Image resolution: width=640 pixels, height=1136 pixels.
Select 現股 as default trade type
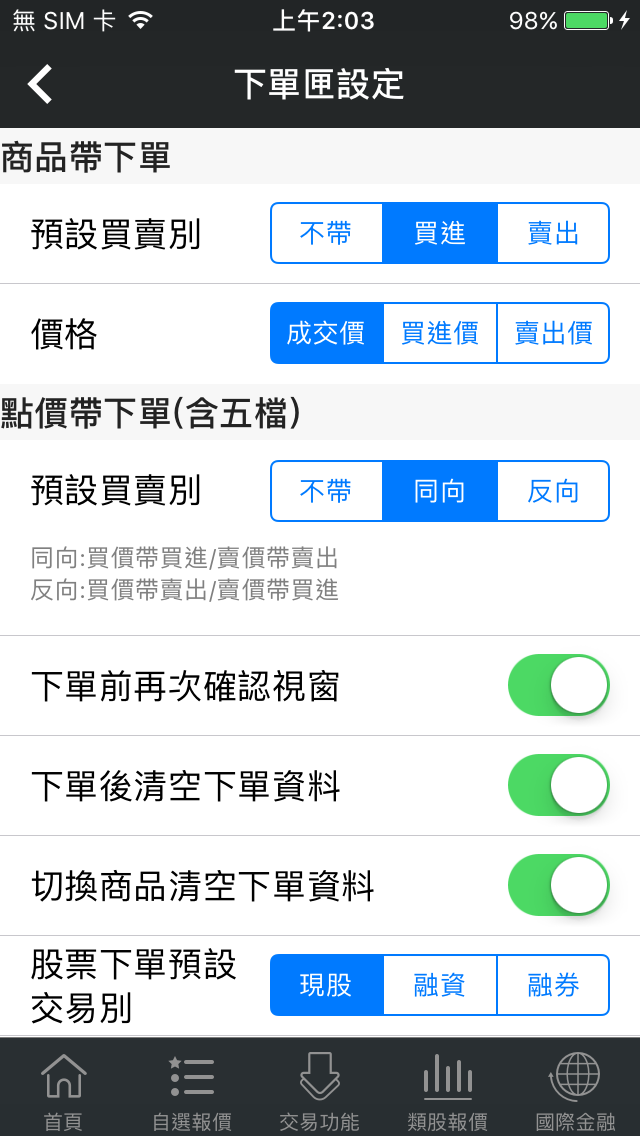326,985
